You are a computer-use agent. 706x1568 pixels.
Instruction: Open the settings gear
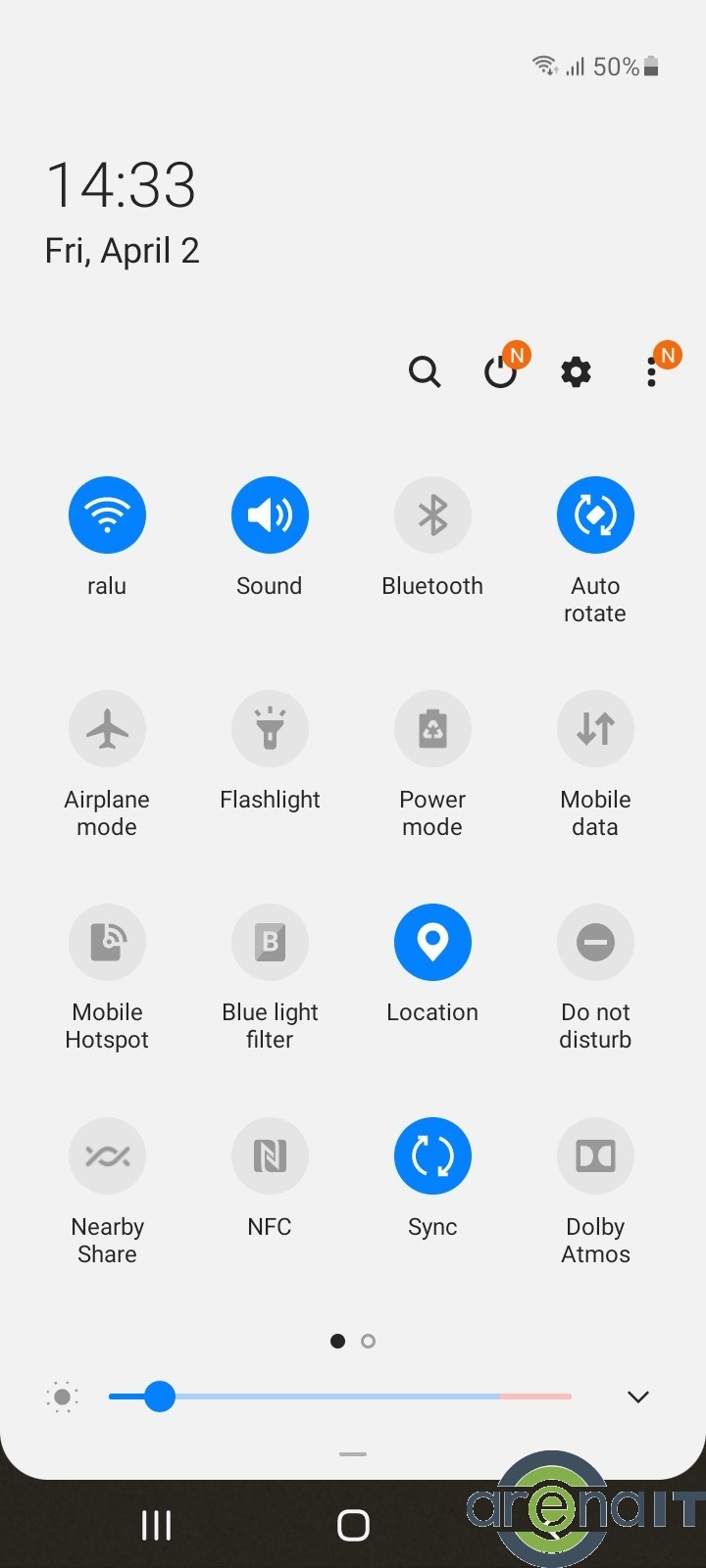pyautogui.click(x=576, y=372)
